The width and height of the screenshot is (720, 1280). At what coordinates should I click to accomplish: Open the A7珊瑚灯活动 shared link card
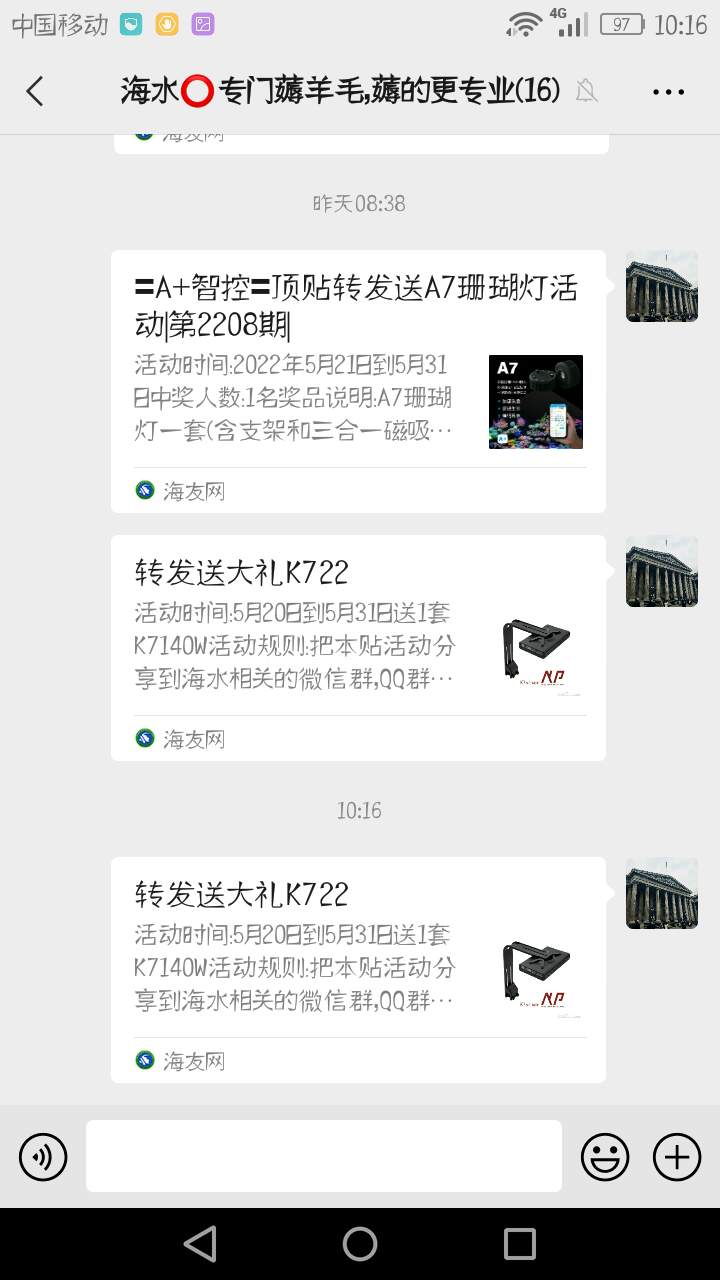[358, 381]
